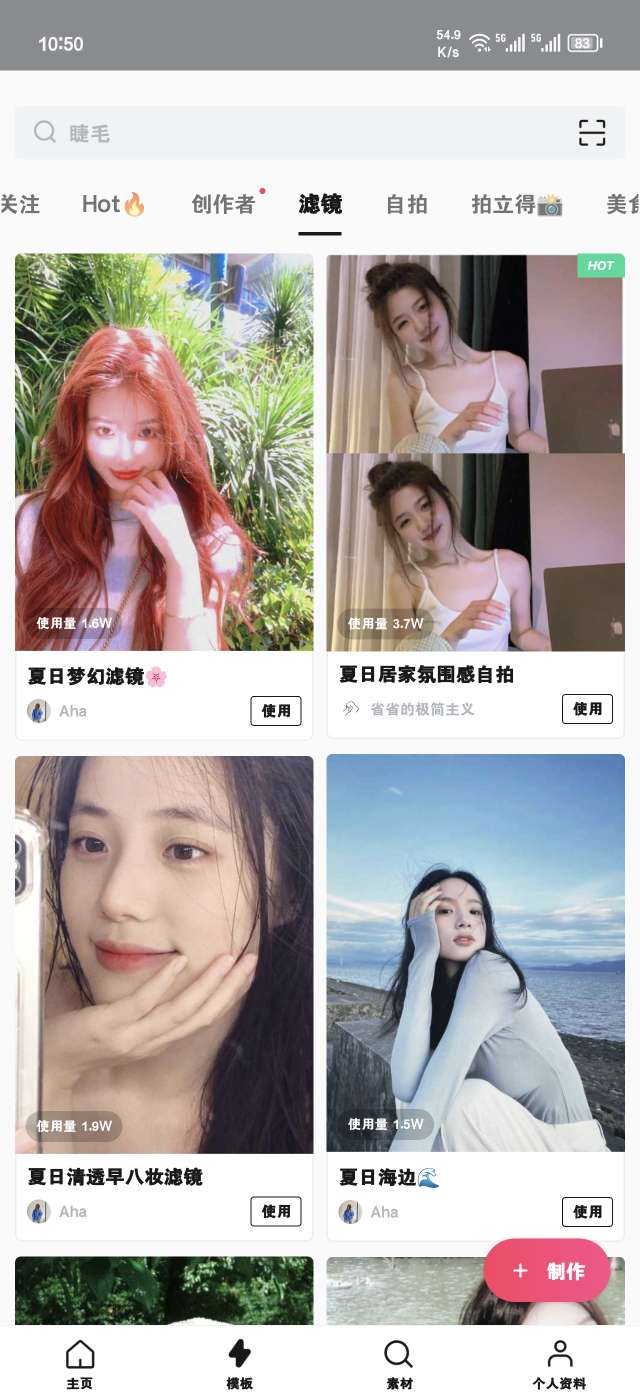This screenshot has width=640, height=1400.
Task: Tap the 制作 floating create button
Action: coord(547,1271)
